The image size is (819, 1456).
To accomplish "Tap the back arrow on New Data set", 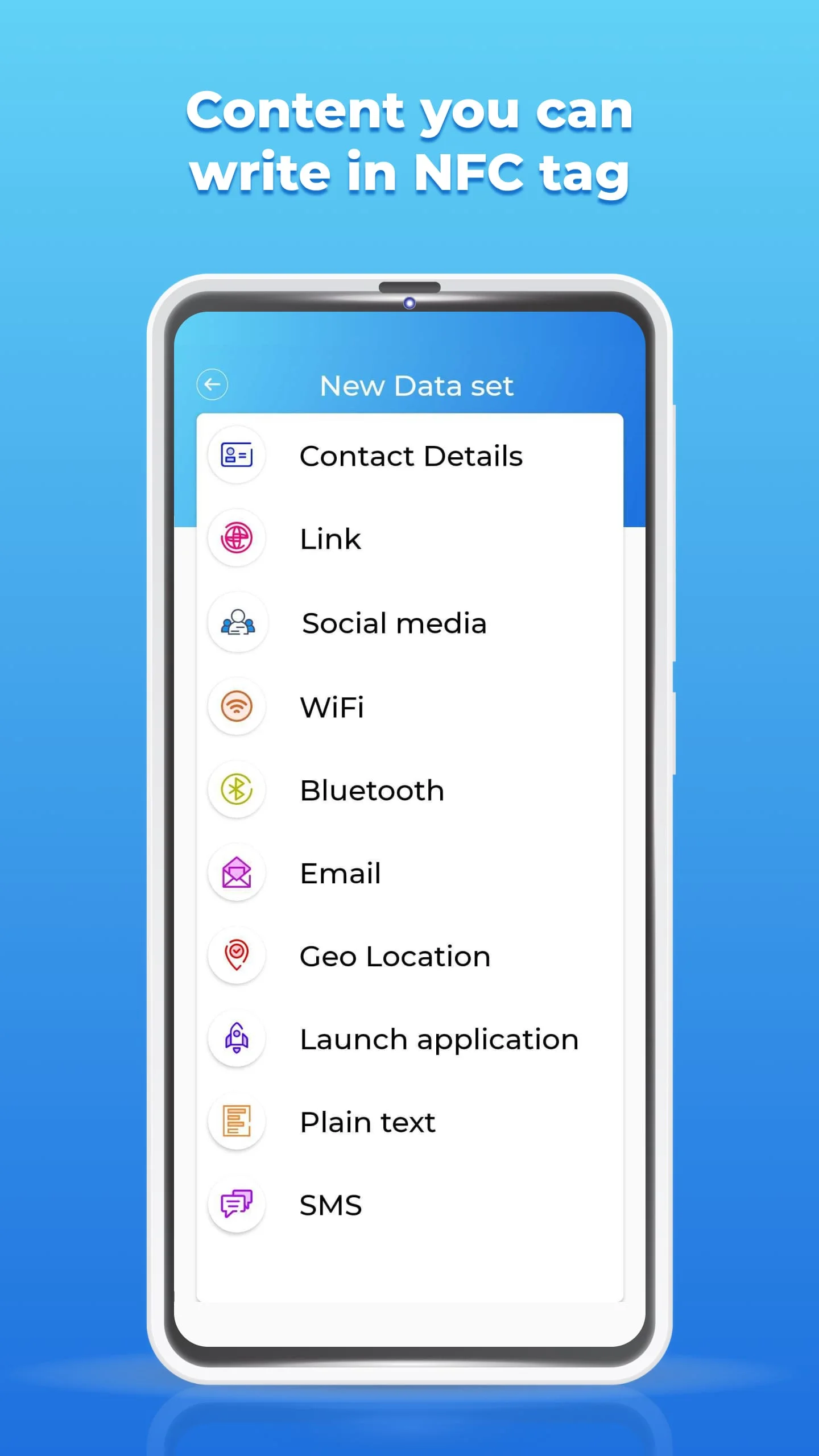I will [212, 384].
